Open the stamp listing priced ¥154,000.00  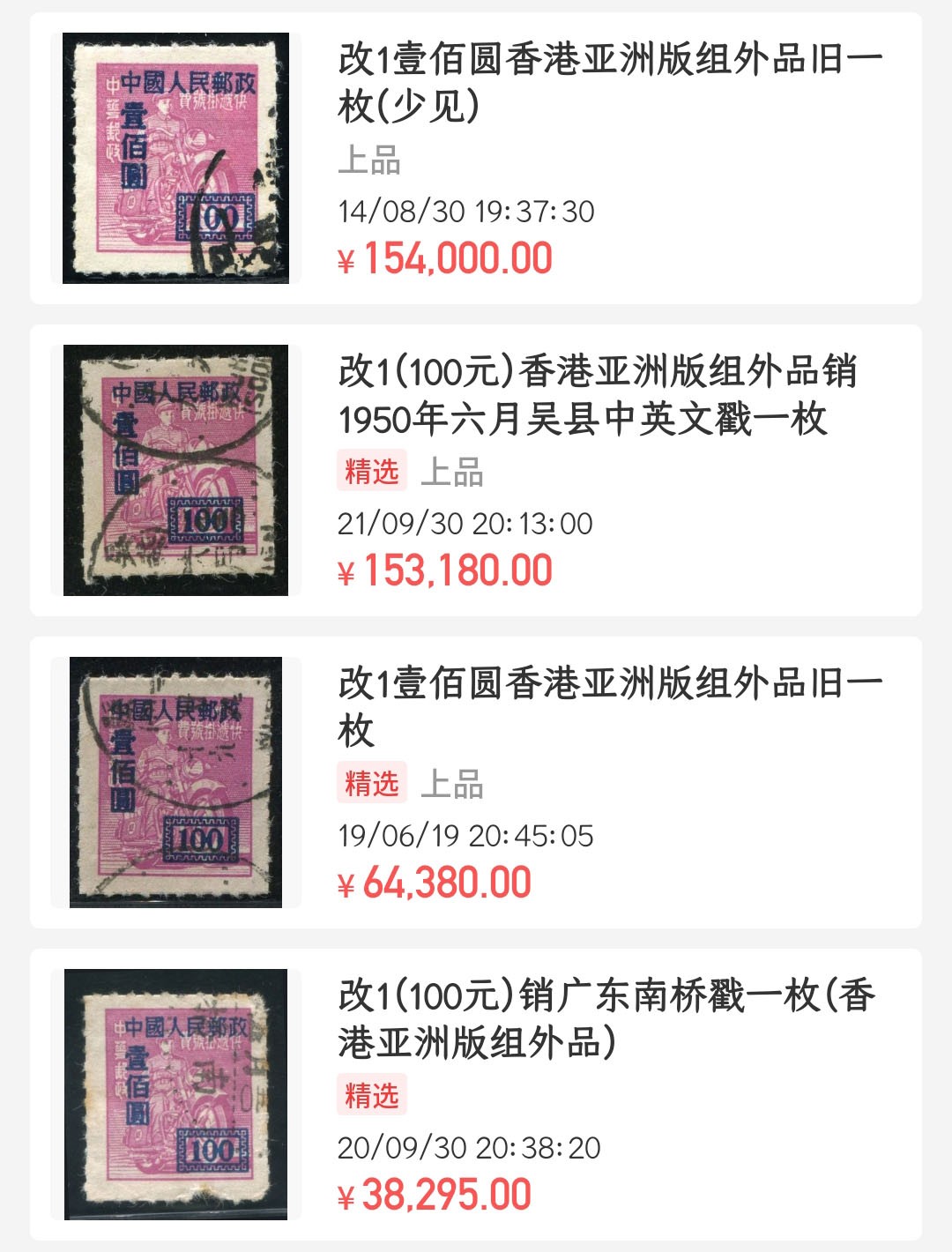click(x=608, y=83)
